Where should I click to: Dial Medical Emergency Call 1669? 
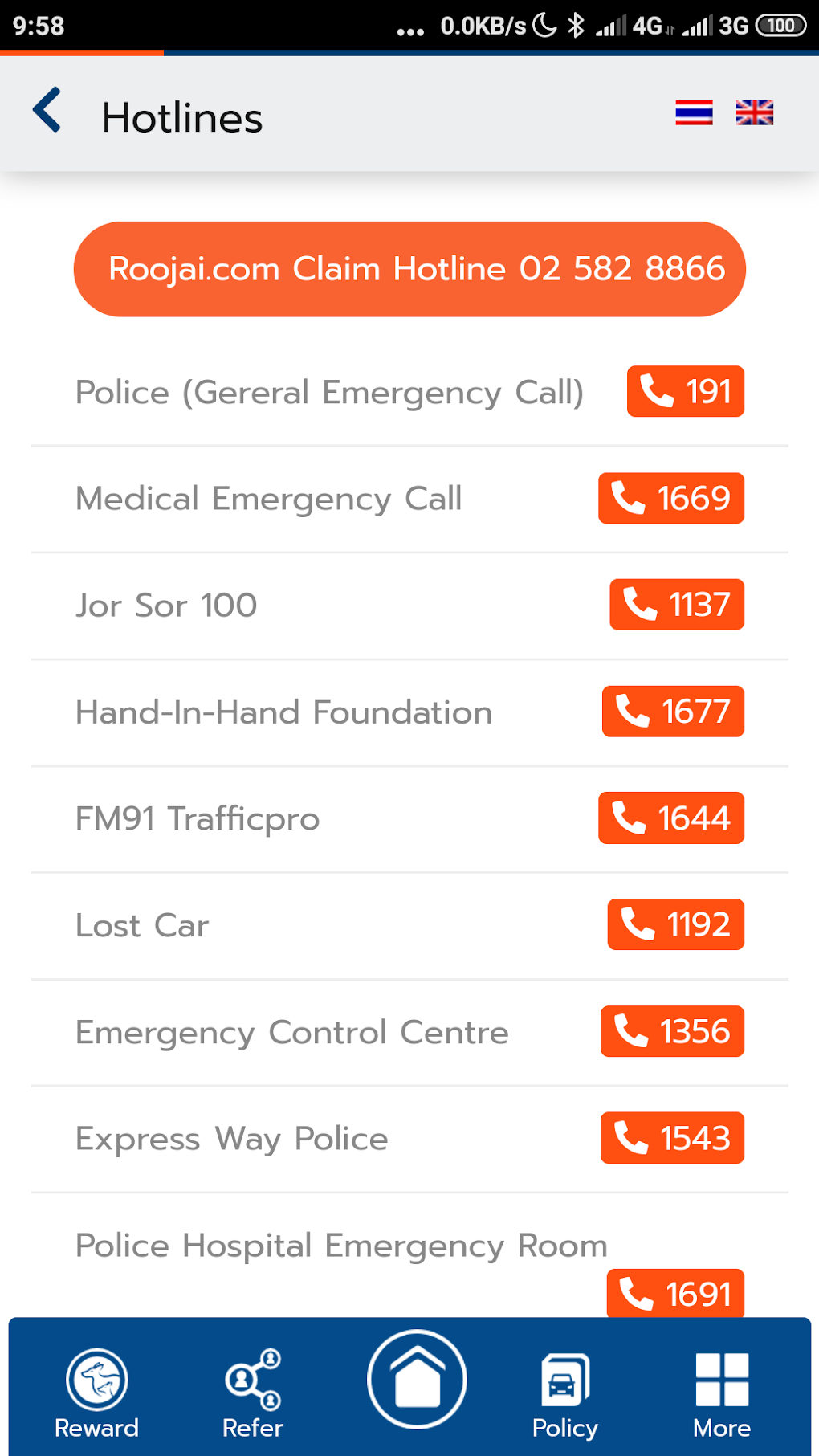click(x=670, y=499)
